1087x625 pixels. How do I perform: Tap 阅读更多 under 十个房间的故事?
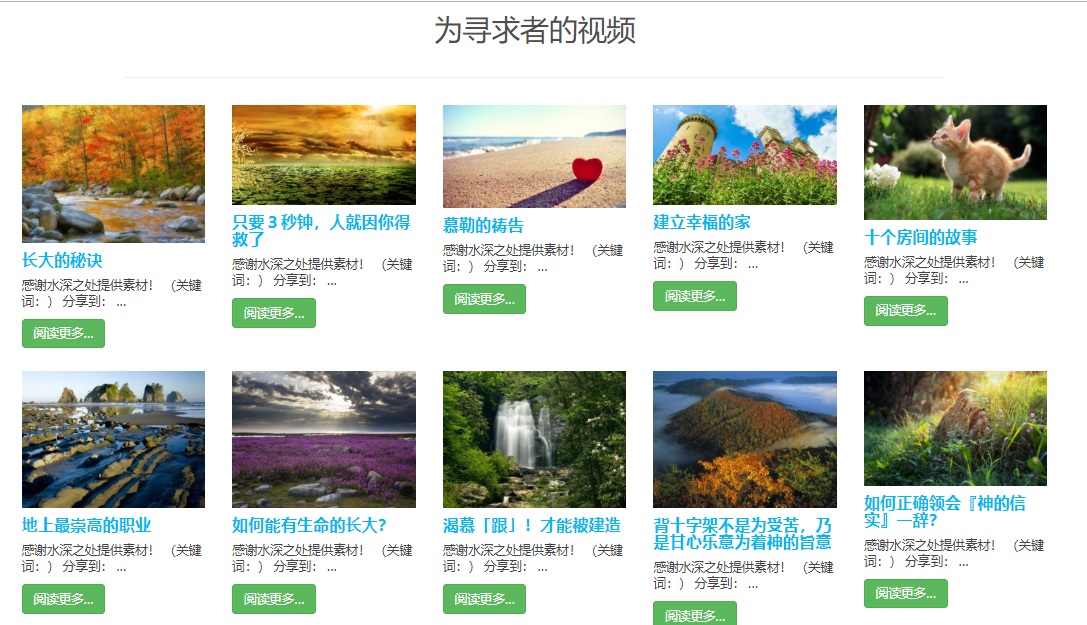click(x=905, y=310)
